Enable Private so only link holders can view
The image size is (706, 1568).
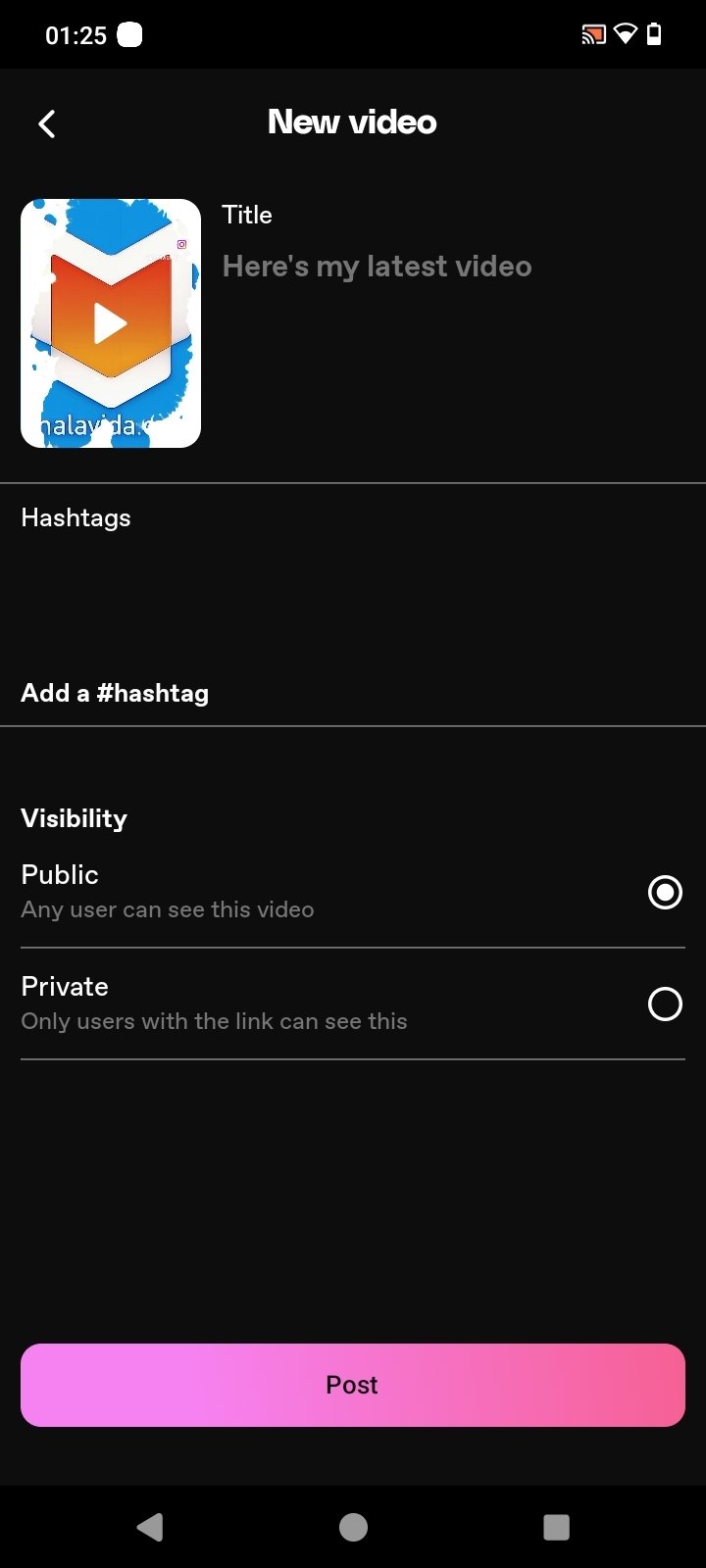[665, 1004]
